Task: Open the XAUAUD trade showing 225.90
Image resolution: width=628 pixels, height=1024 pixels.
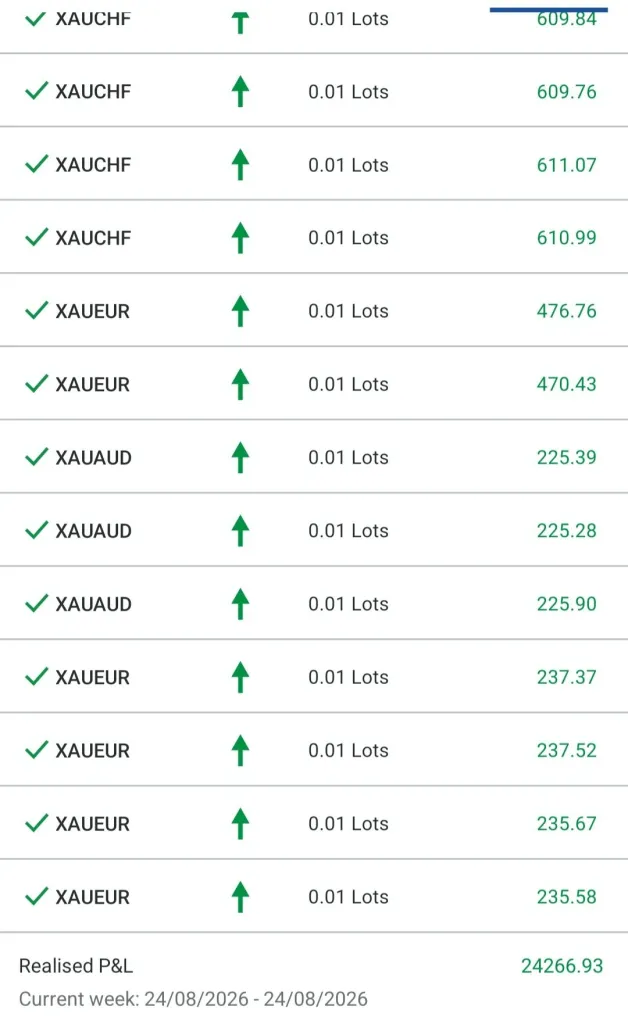Action: [314, 603]
